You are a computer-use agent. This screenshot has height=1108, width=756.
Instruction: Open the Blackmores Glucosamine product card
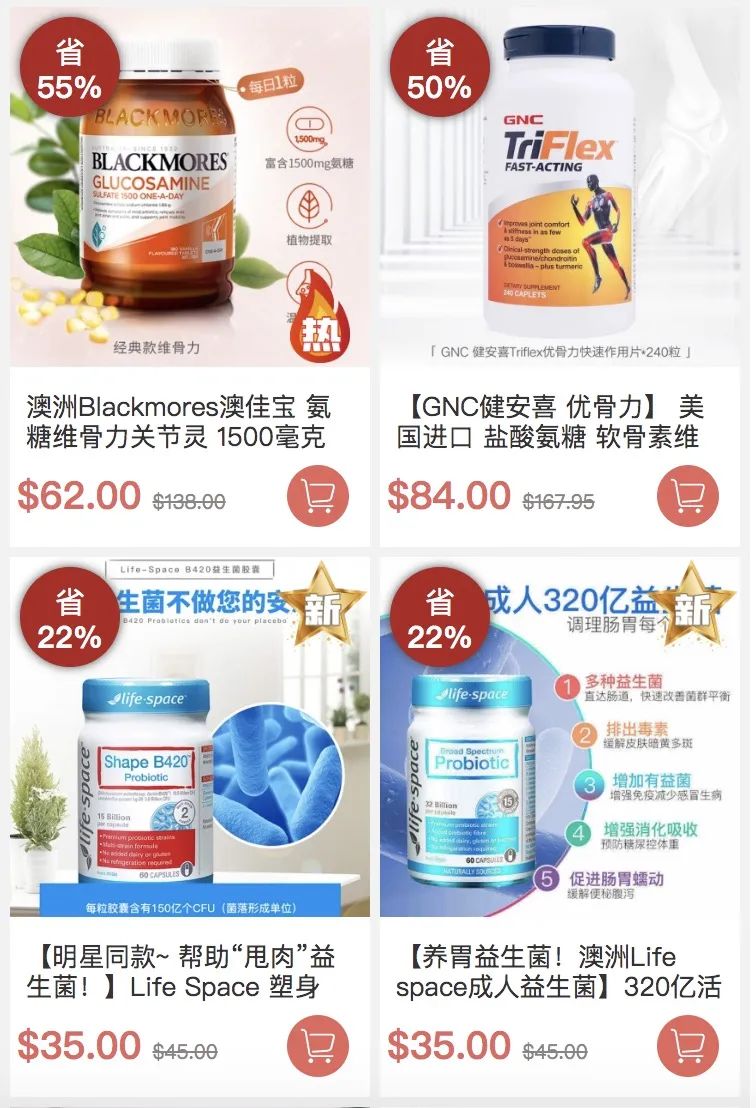(x=189, y=277)
